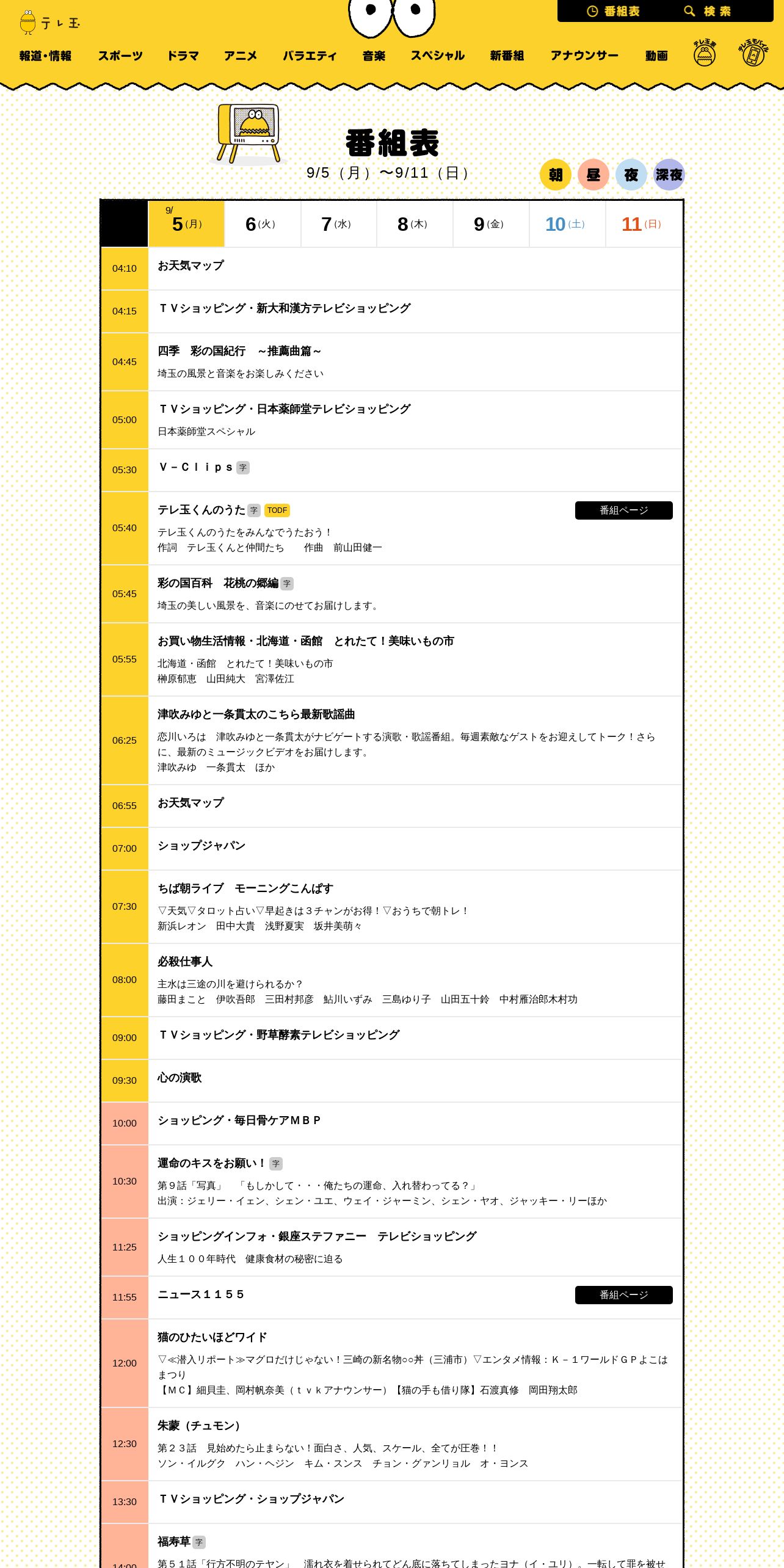784x1568 pixels.
Task: Jump to the 深夜 time slot
Action: 669,175
